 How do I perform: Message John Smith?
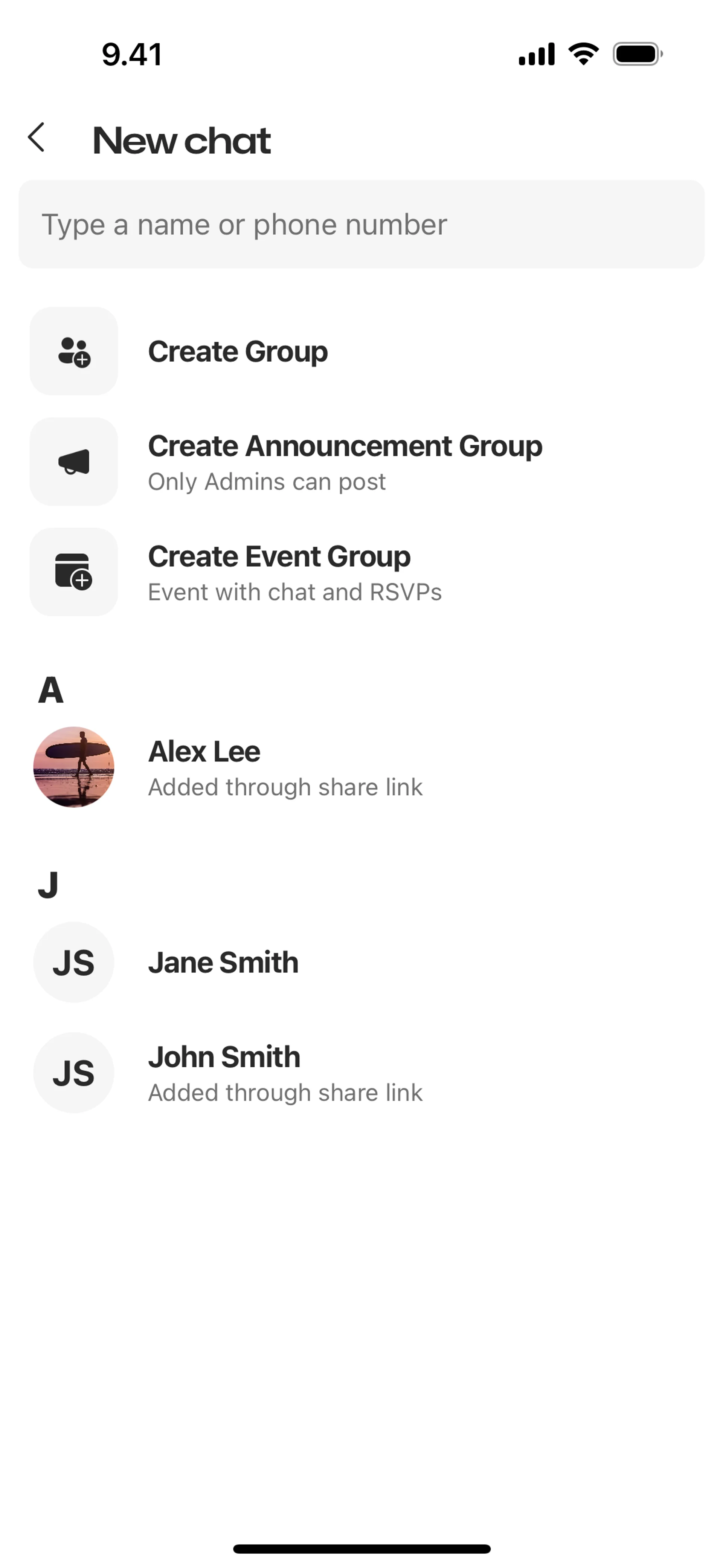point(224,1073)
